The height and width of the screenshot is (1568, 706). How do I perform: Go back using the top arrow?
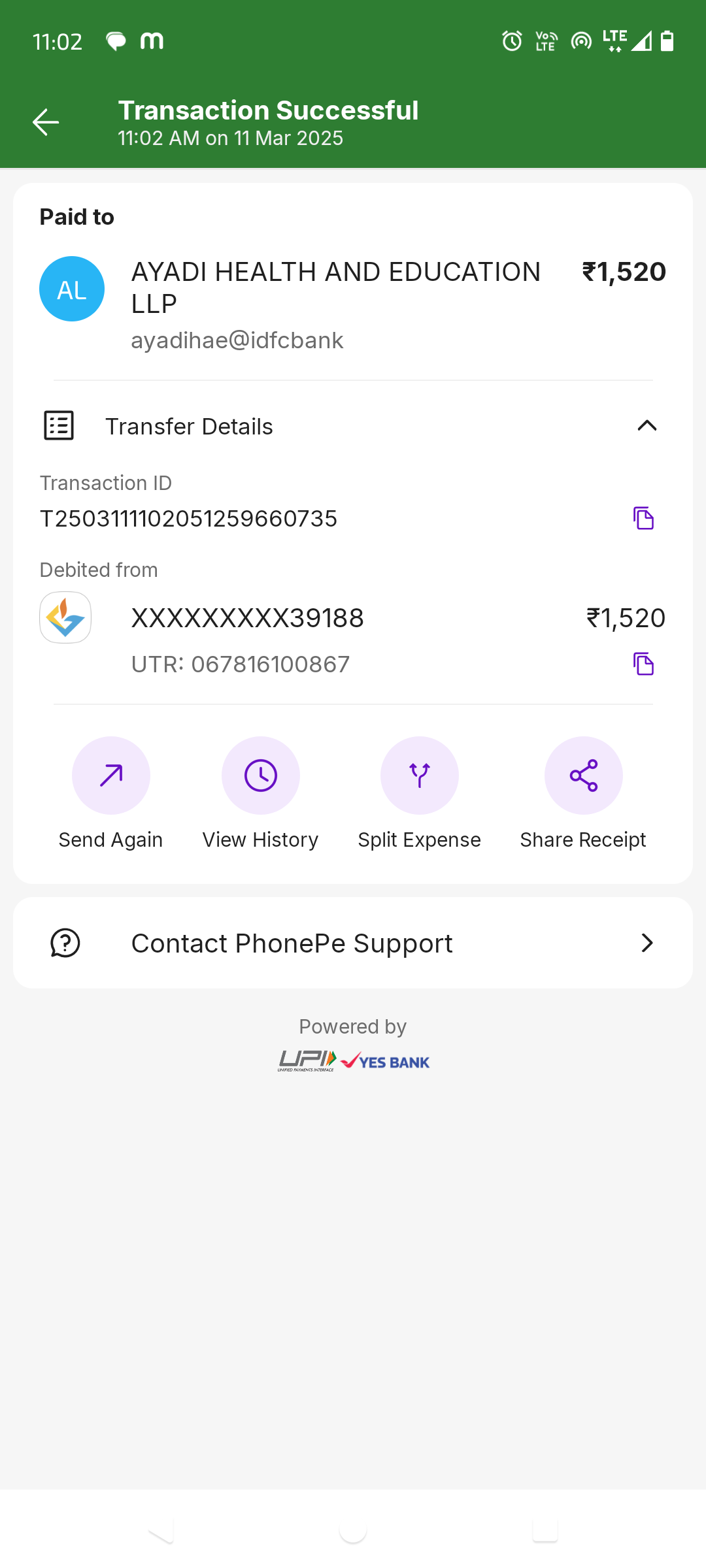point(46,122)
